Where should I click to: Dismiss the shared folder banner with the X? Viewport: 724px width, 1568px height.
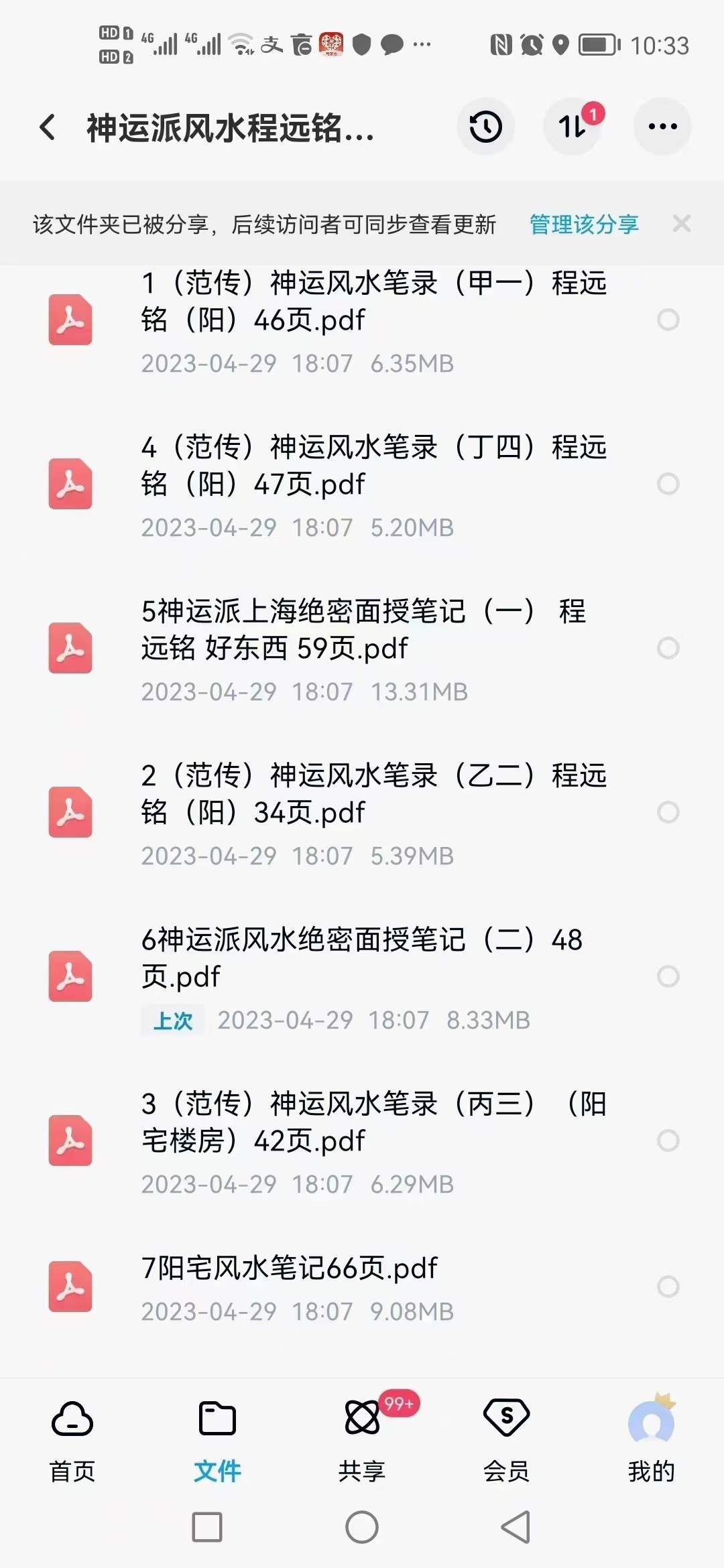point(682,224)
